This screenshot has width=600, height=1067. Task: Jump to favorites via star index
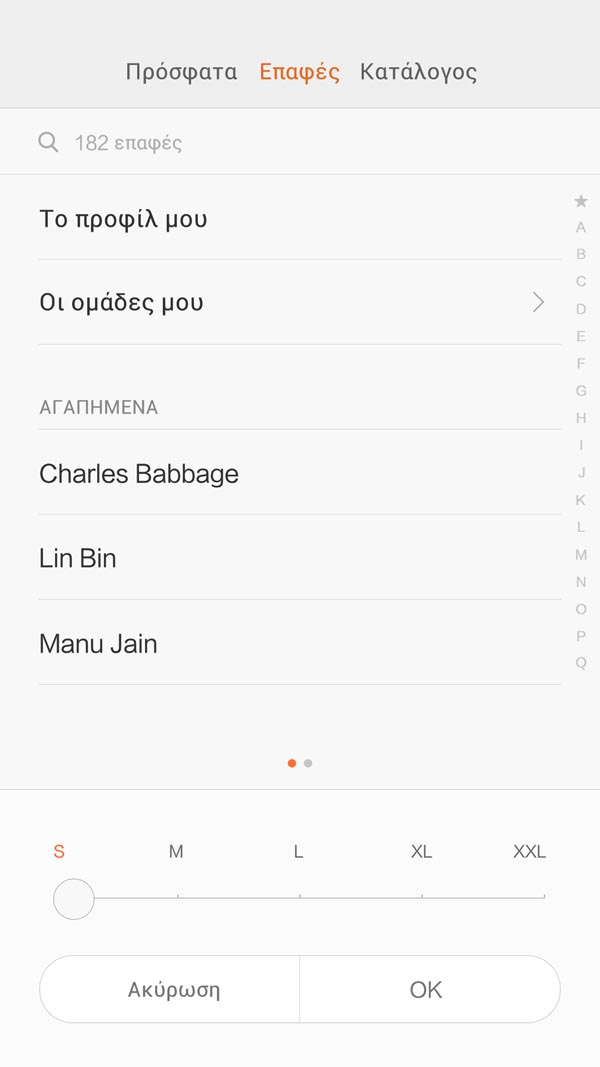580,201
